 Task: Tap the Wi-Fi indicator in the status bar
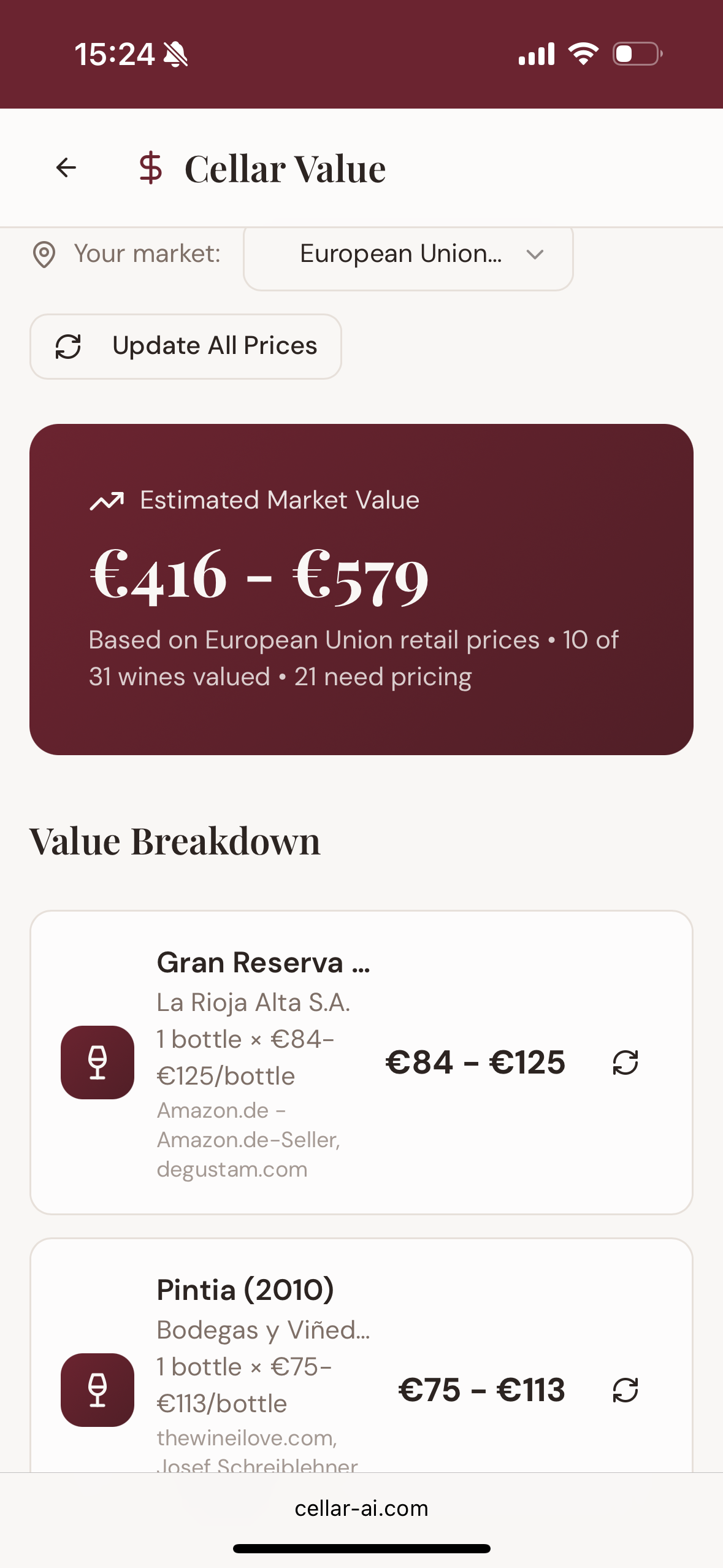[583, 54]
